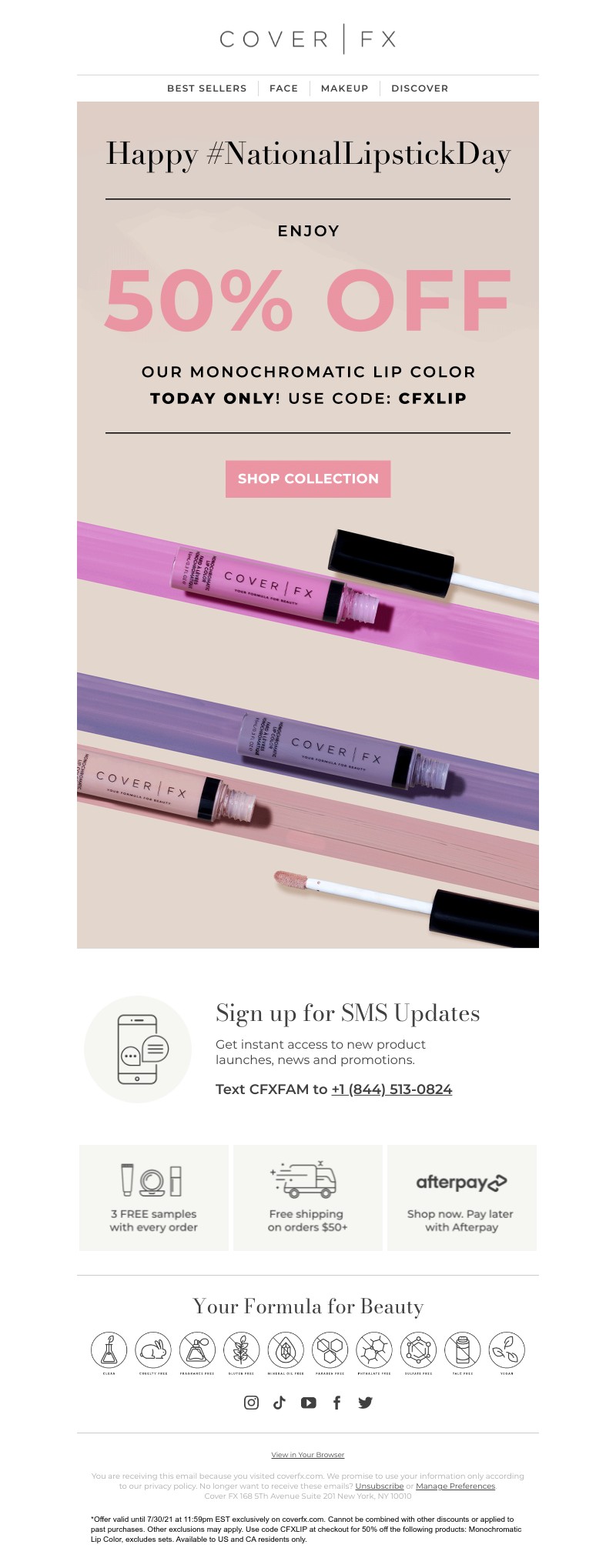Viewport: 616px width, 1568px height.
Task: Tap the SMS phone number link
Action: click(391, 1089)
